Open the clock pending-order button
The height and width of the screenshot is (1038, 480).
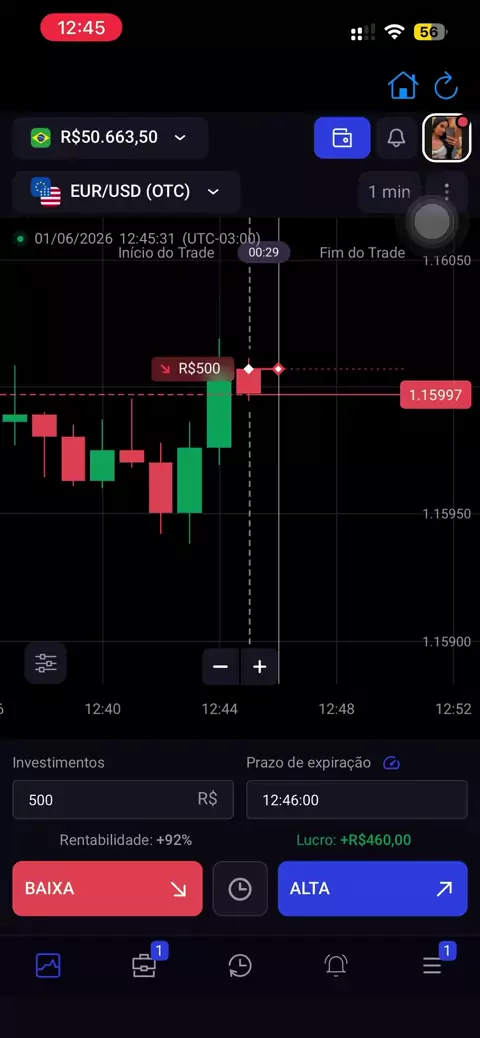[x=240, y=888]
